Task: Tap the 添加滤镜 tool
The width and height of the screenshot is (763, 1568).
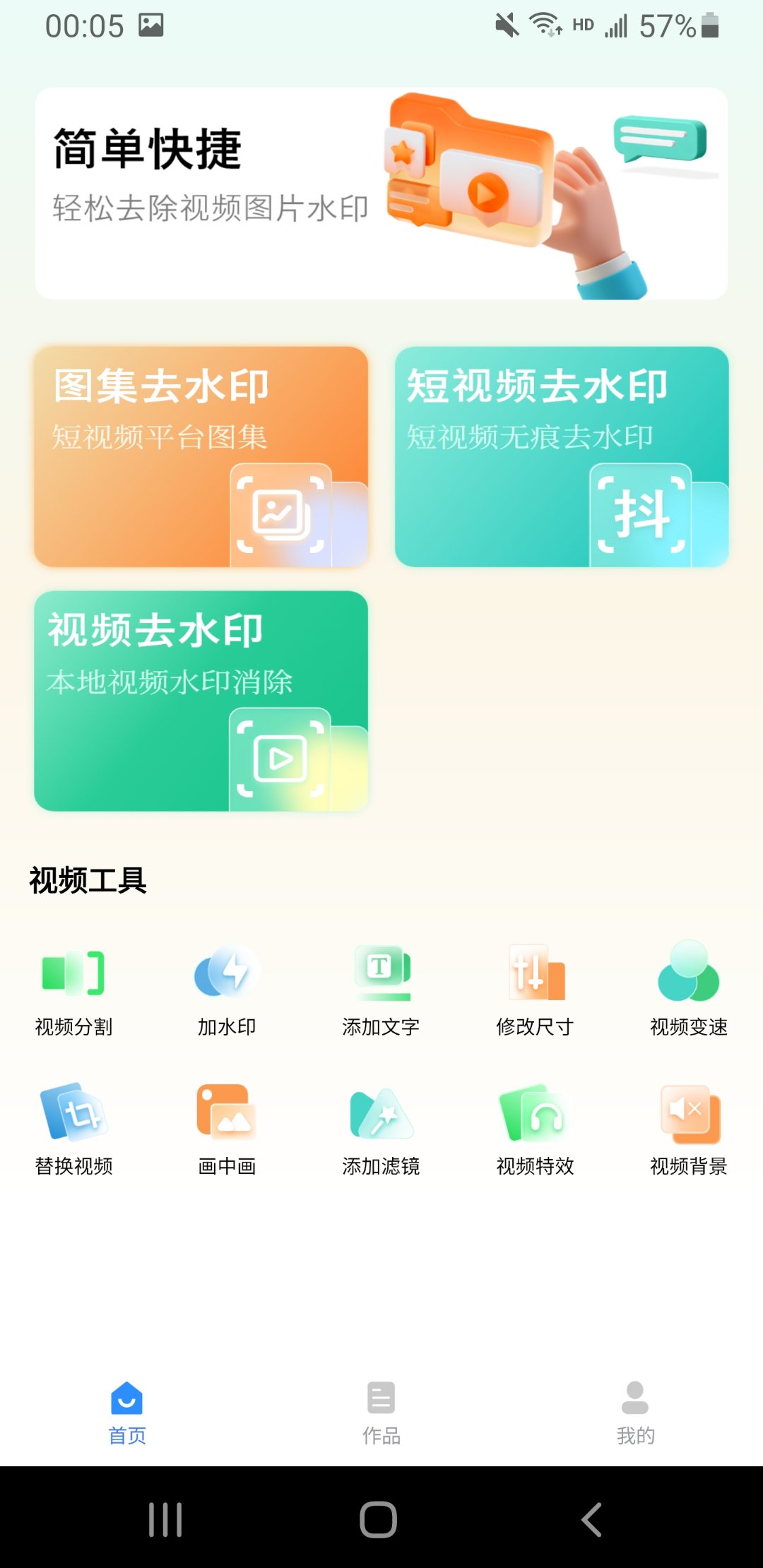Action: [x=381, y=1128]
